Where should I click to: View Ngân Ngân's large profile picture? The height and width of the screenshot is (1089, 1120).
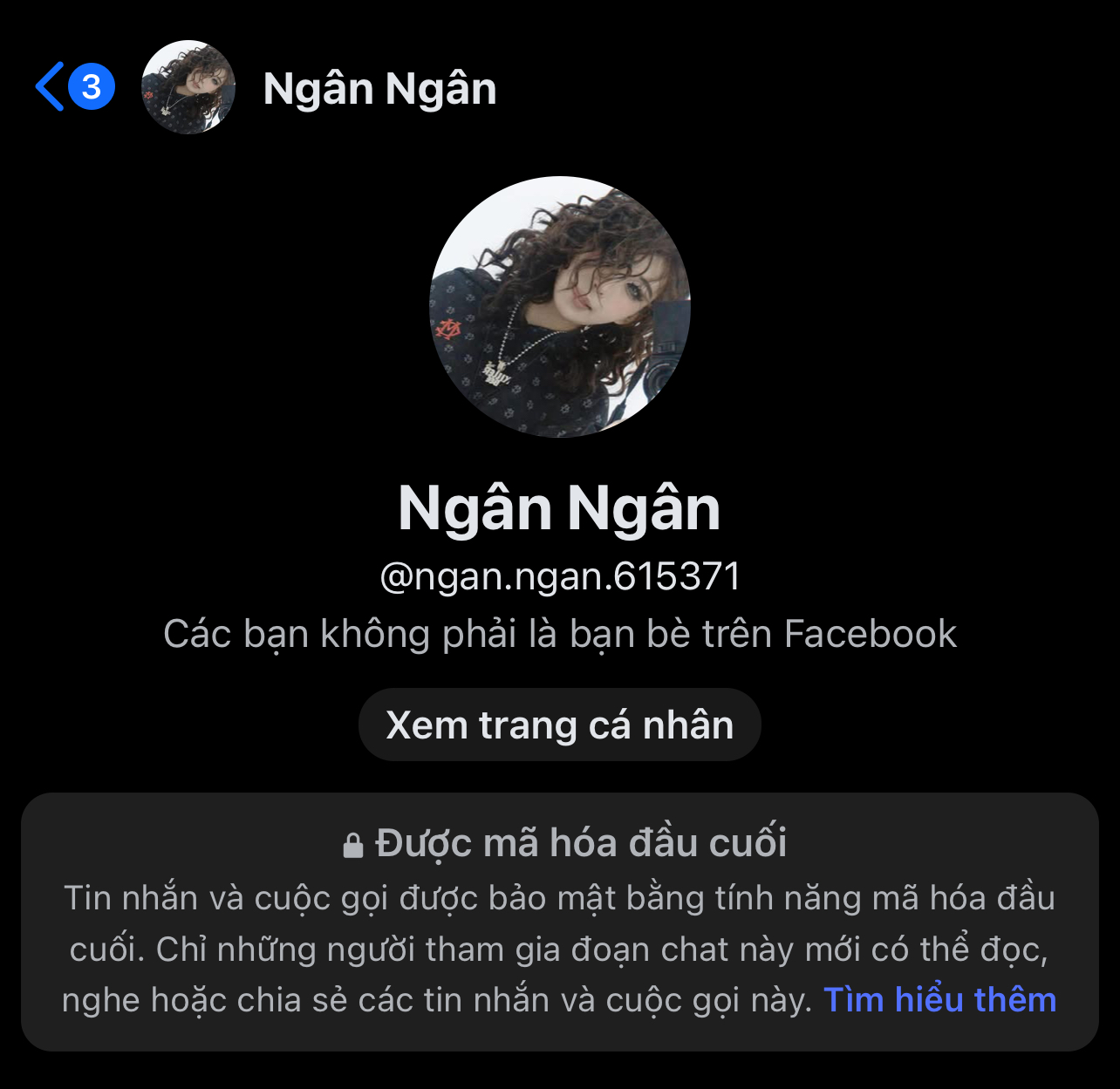click(x=559, y=307)
